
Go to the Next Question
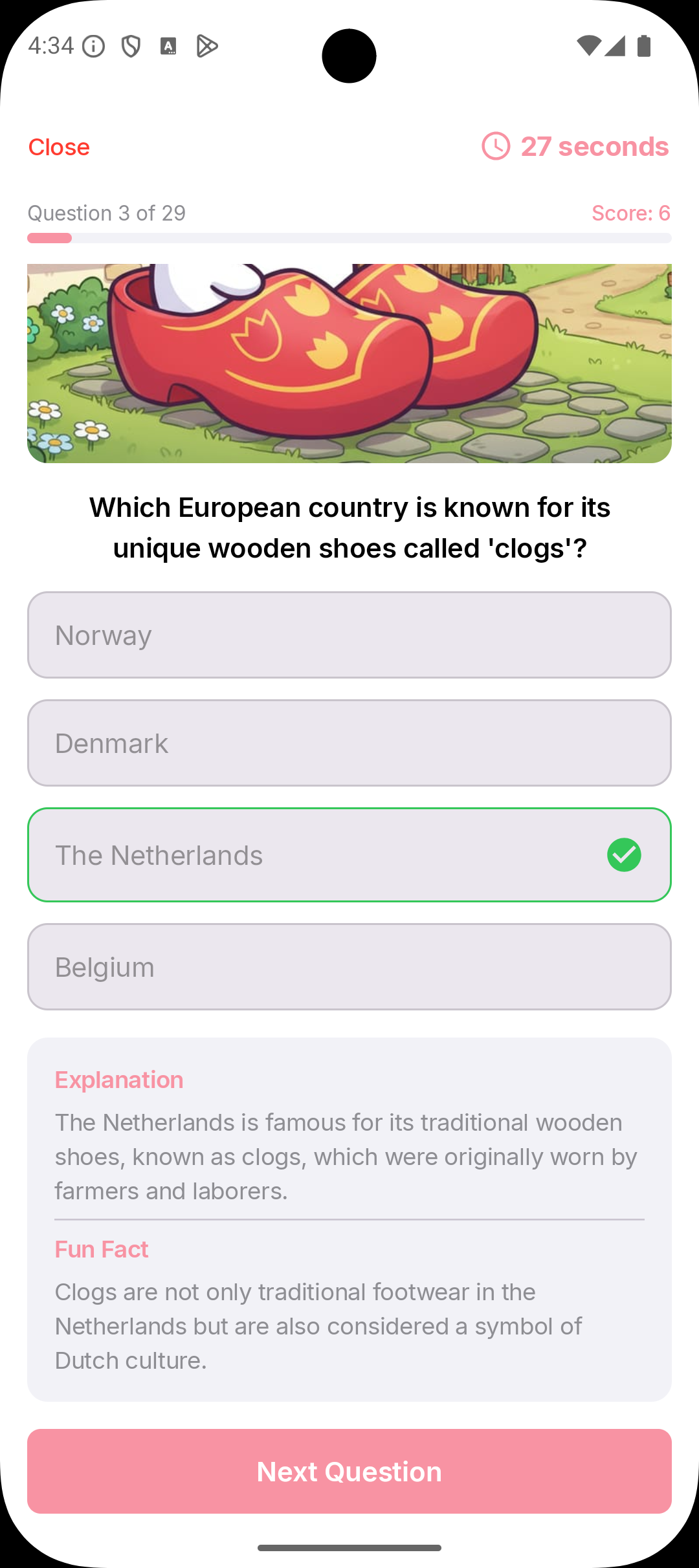point(349,1472)
